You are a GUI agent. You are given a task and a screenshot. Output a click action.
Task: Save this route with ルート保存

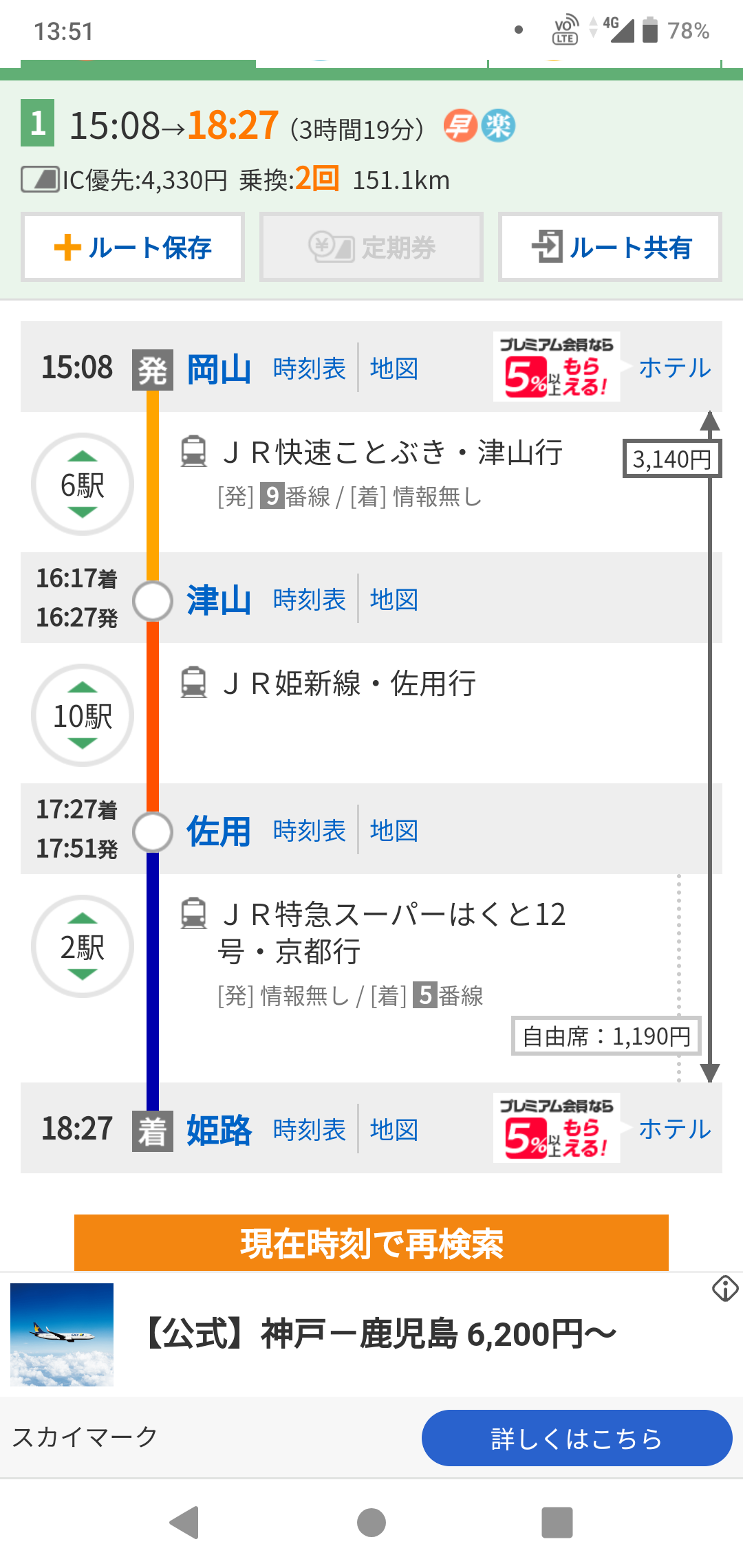(133, 248)
